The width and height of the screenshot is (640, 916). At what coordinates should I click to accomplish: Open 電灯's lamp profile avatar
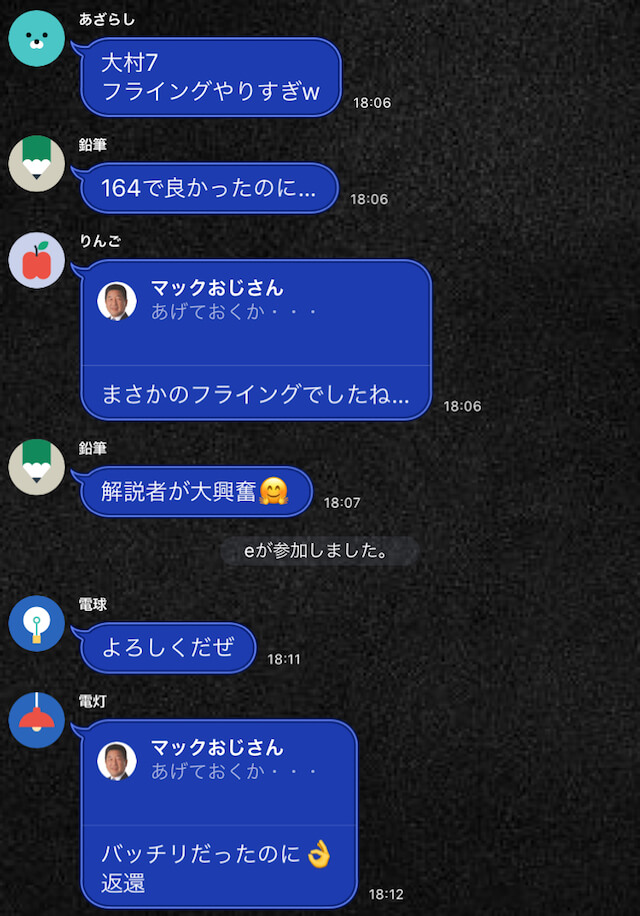[x=36, y=720]
